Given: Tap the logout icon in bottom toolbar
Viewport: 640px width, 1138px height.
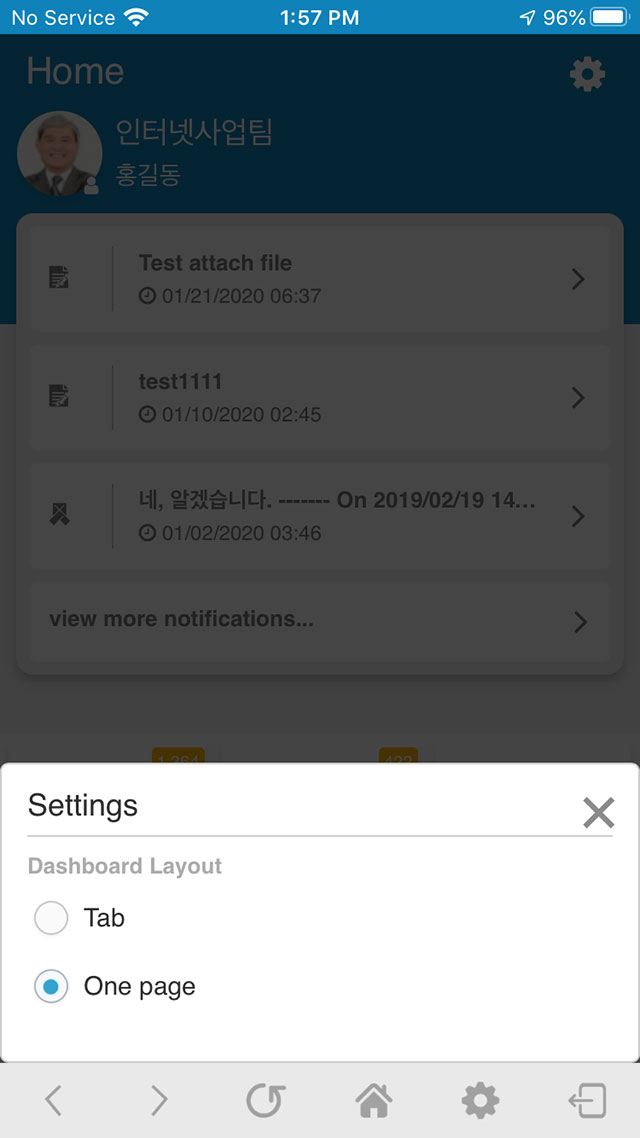Looking at the screenshot, I should 587,1100.
